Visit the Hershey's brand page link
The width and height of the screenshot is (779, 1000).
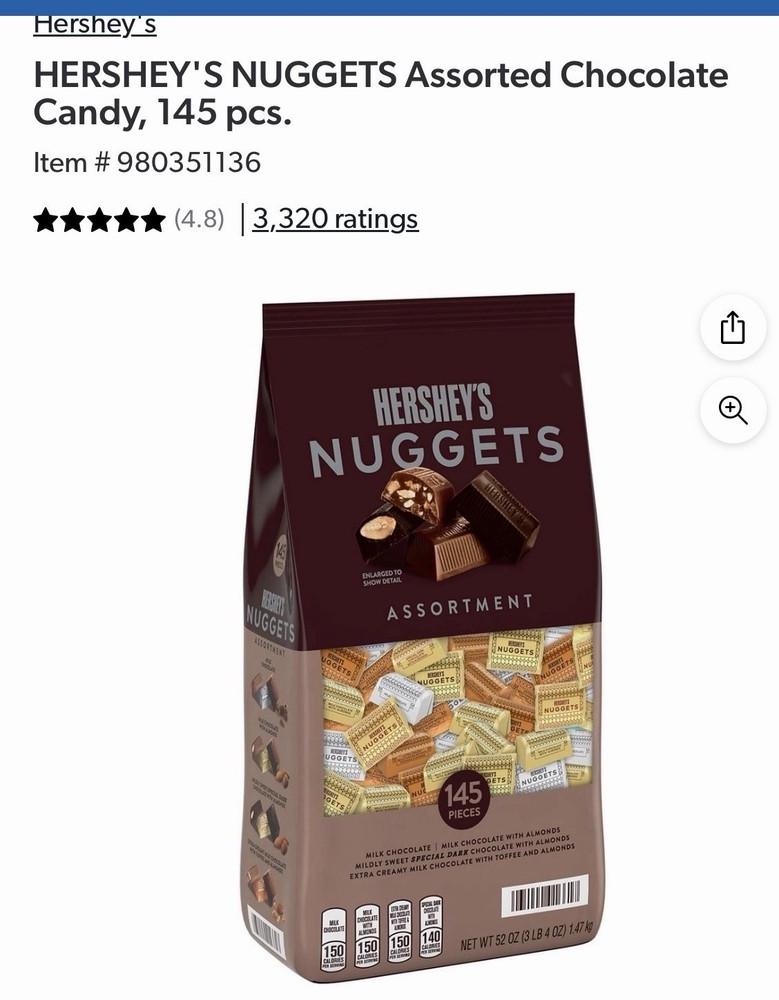tap(94, 22)
